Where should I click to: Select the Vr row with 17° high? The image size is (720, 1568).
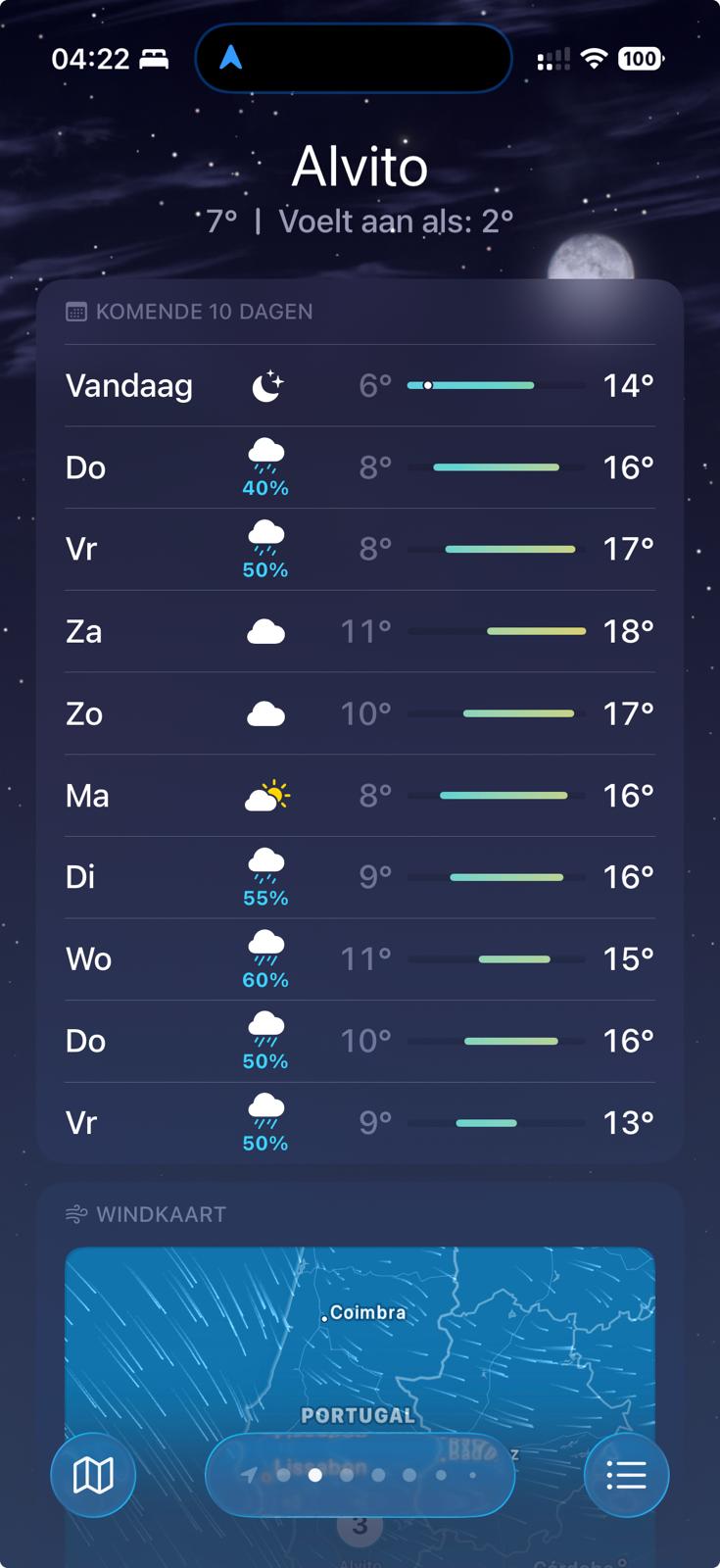click(x=360, y=549)
